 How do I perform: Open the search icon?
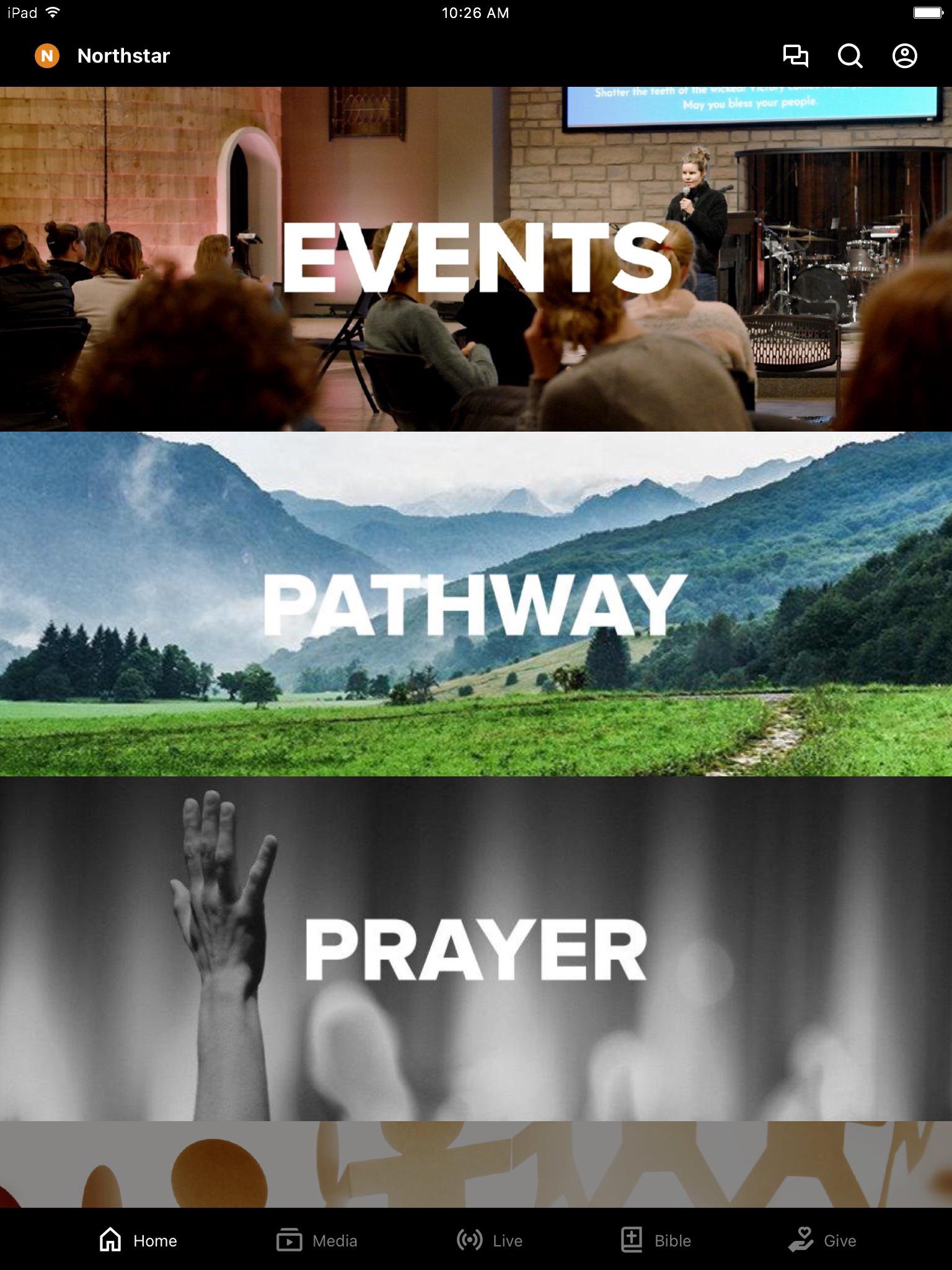point(850,56)
